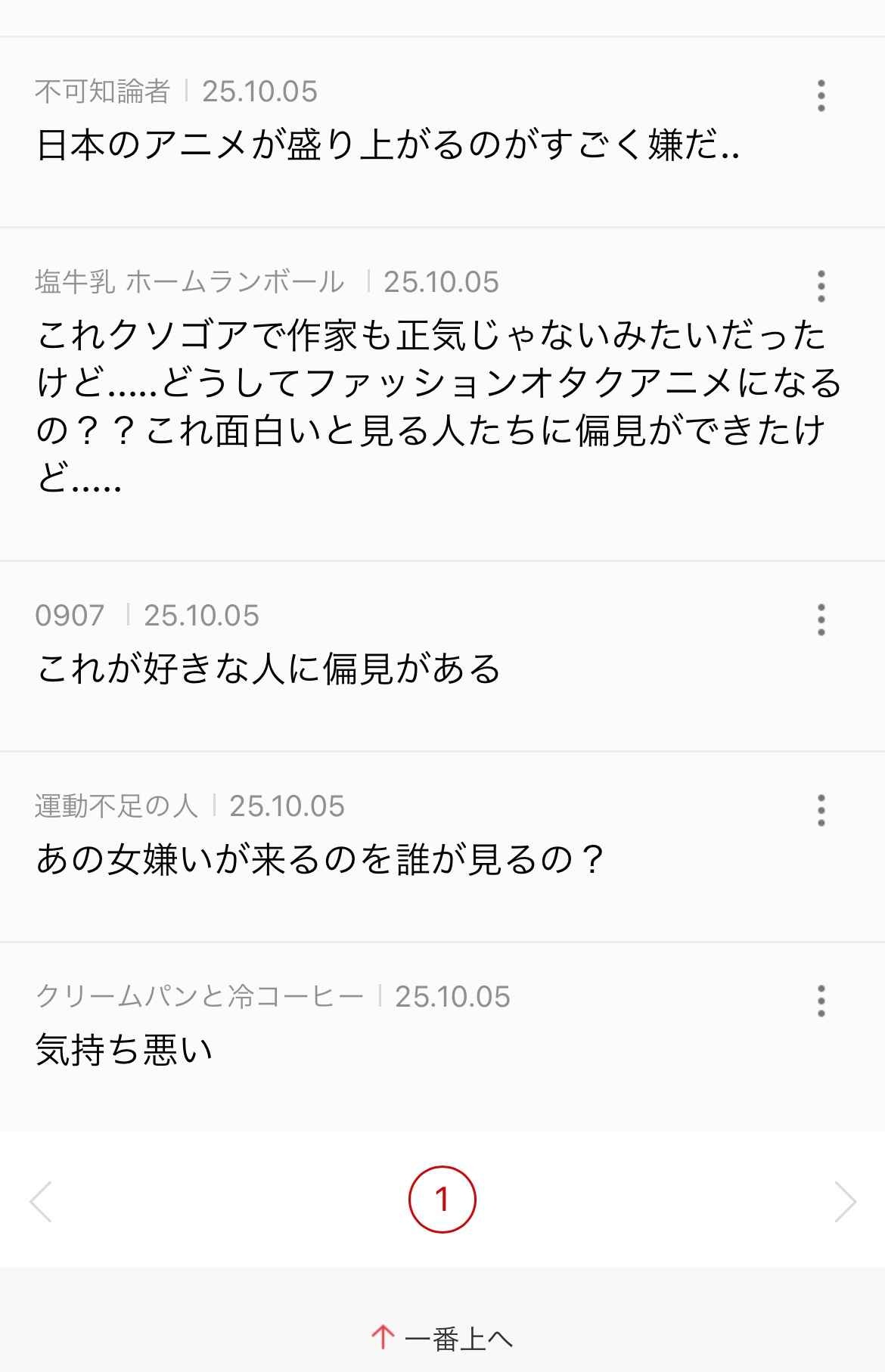Select page 1 of the comments

pos(442,1200)
